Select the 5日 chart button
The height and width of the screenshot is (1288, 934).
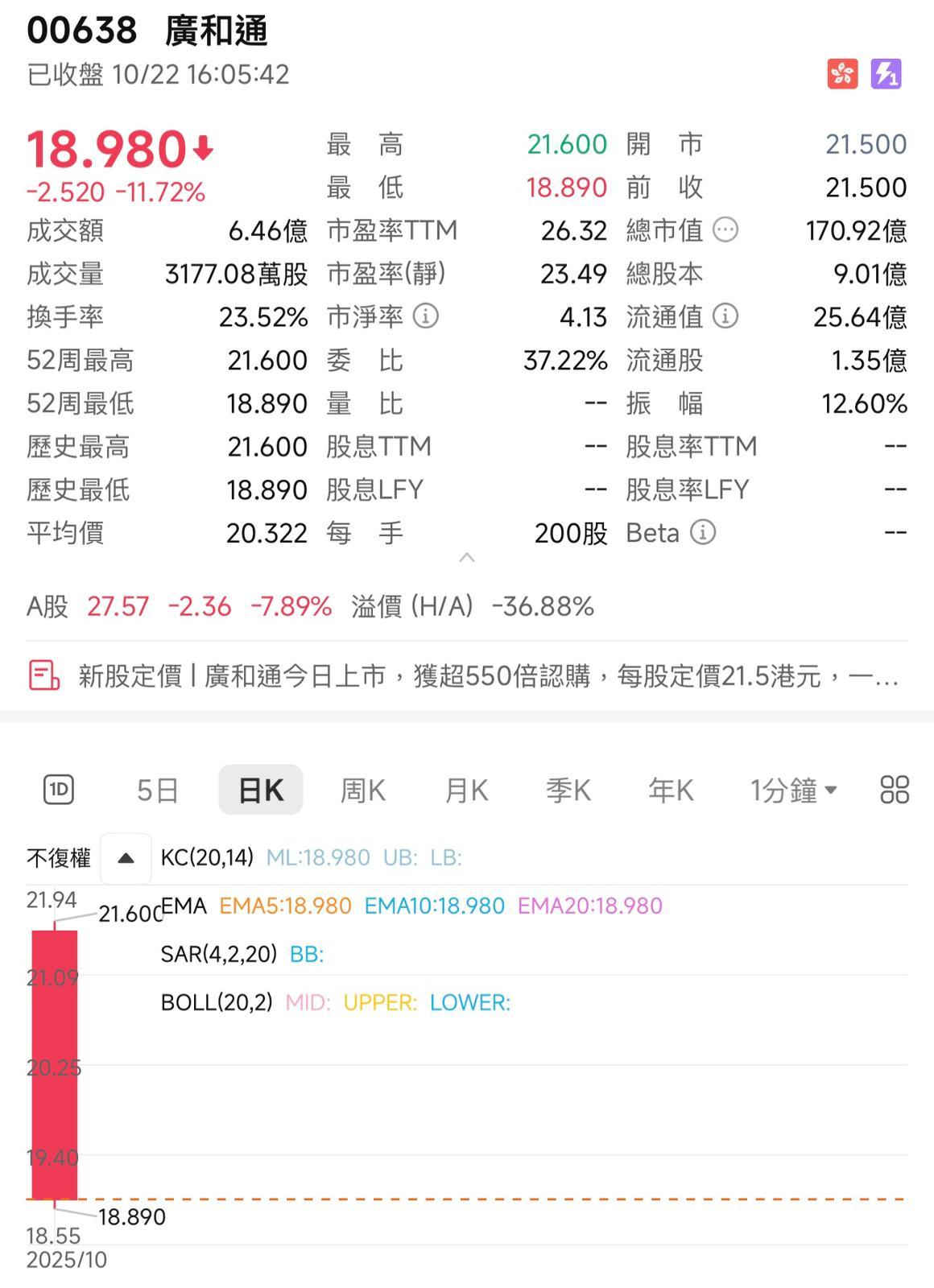158,790
